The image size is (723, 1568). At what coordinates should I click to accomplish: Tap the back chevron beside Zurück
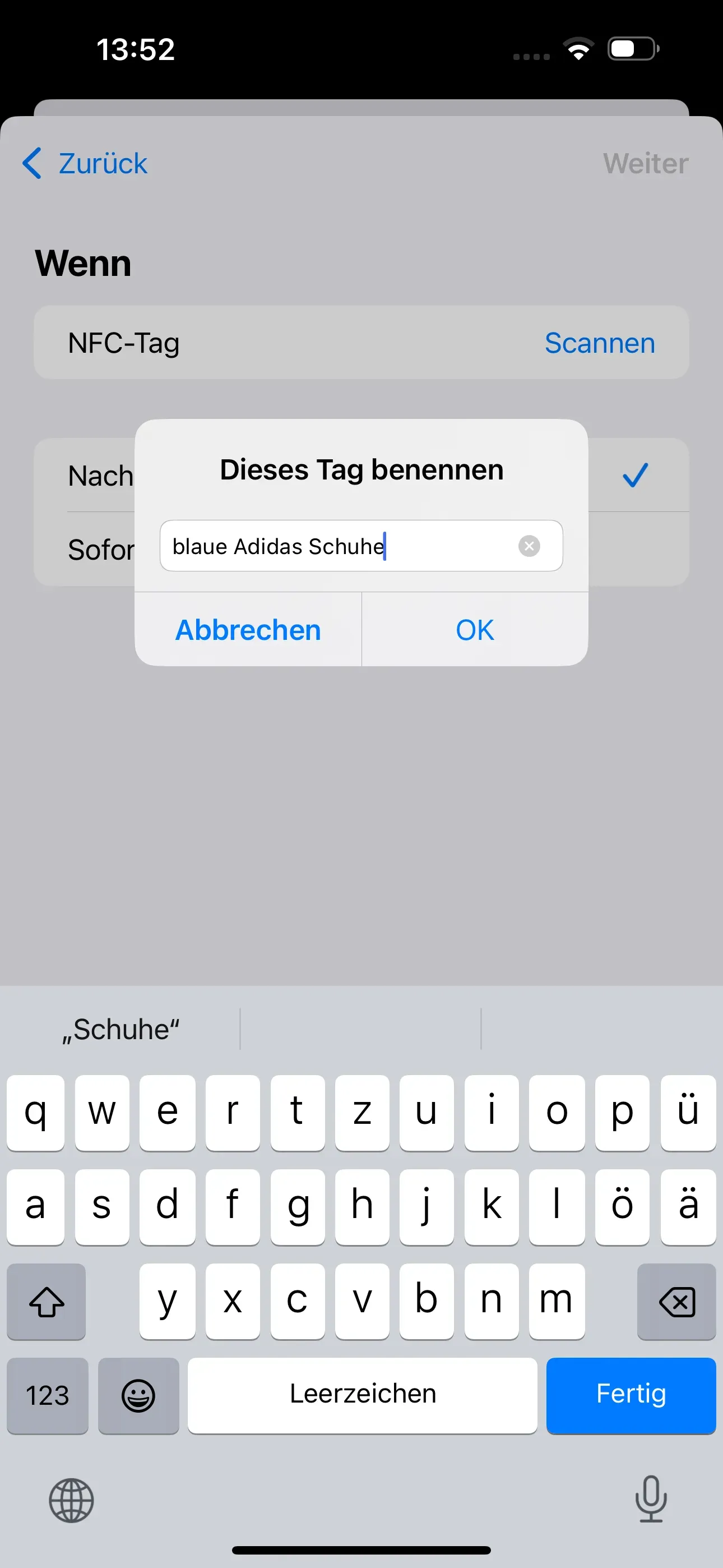pyautogui.click(x=33, y=163)
